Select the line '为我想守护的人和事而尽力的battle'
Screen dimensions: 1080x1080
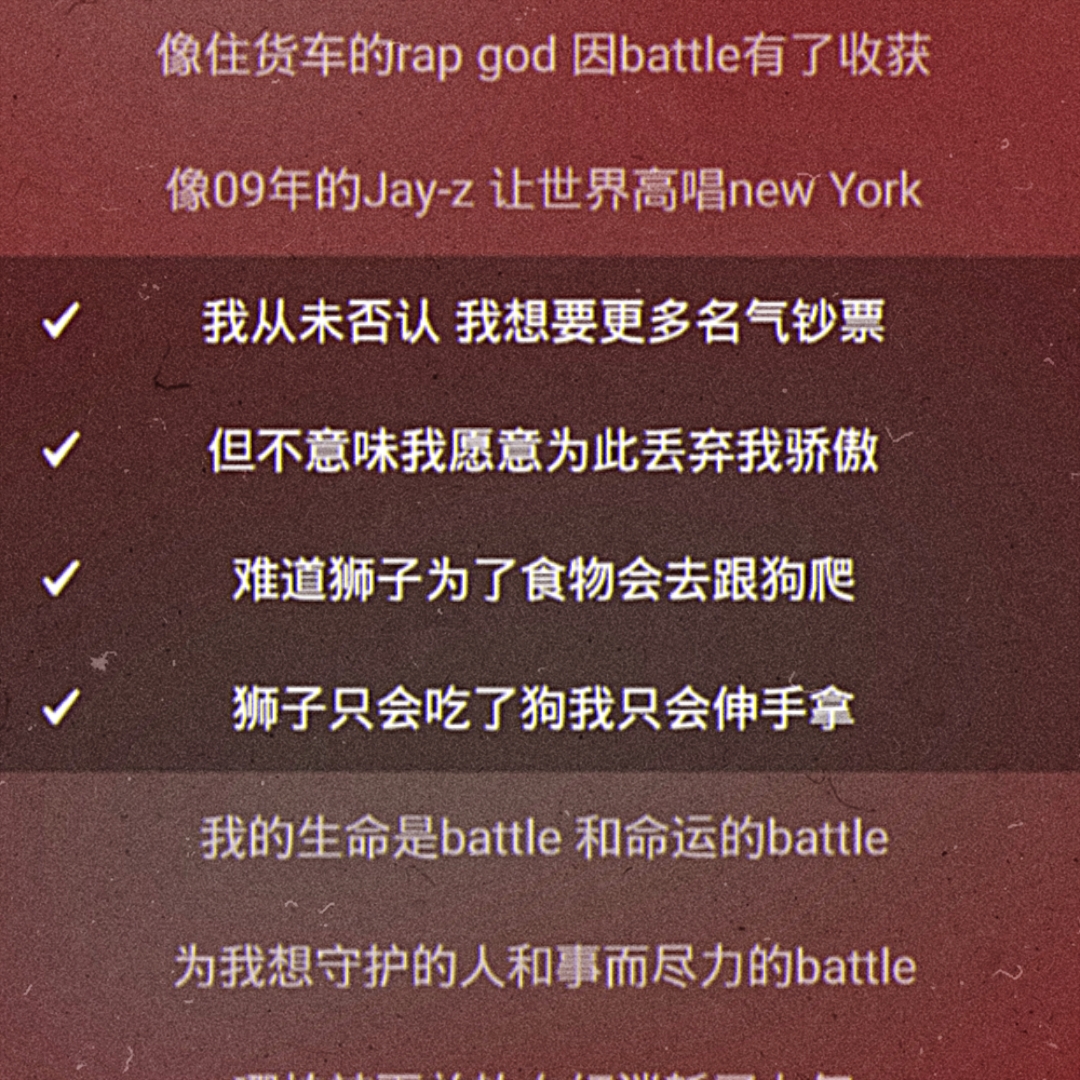(543, 967)
